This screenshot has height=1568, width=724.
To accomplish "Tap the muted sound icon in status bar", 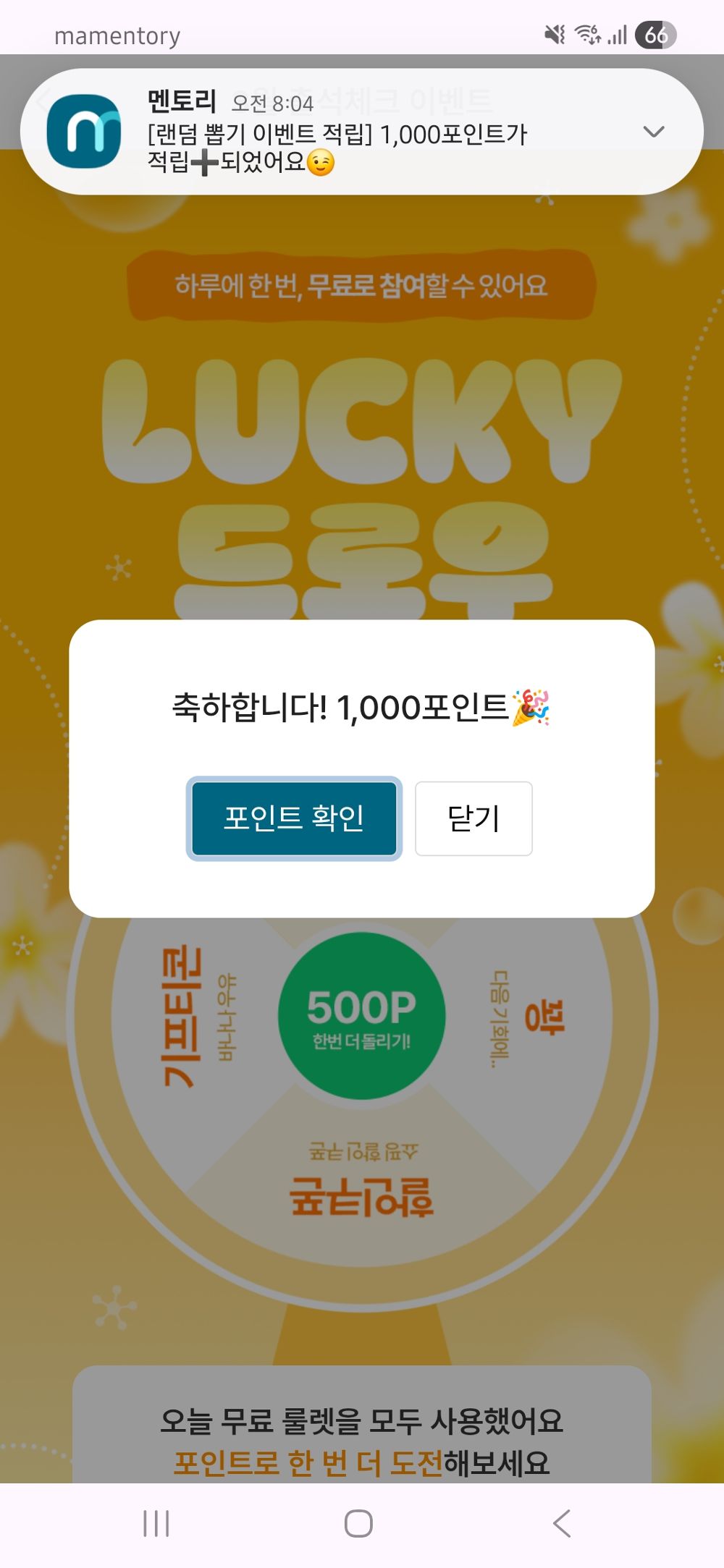I will pyautogui.click(x=554, y=34).
